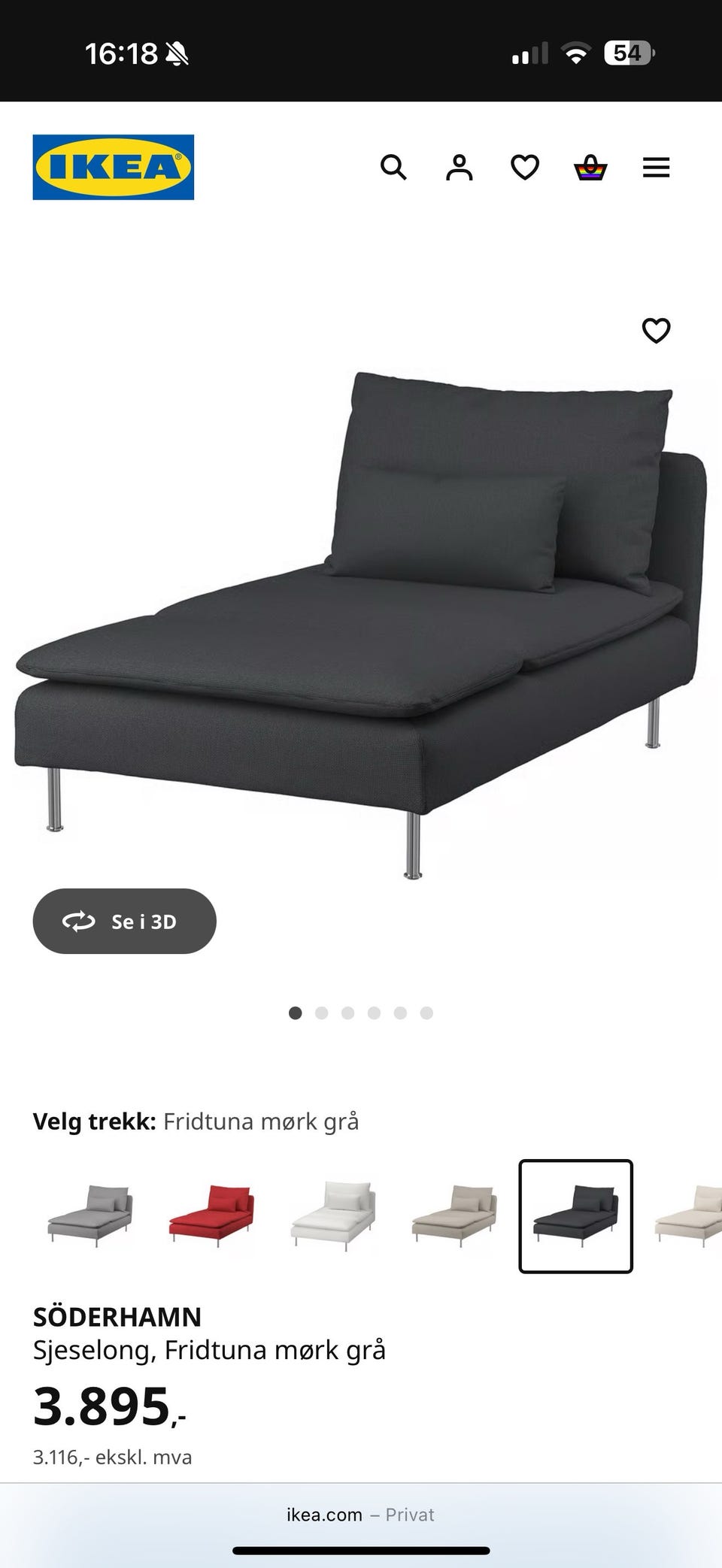Choose the white cover option
722x1568 pixels.
click(x=333, y=1215)
